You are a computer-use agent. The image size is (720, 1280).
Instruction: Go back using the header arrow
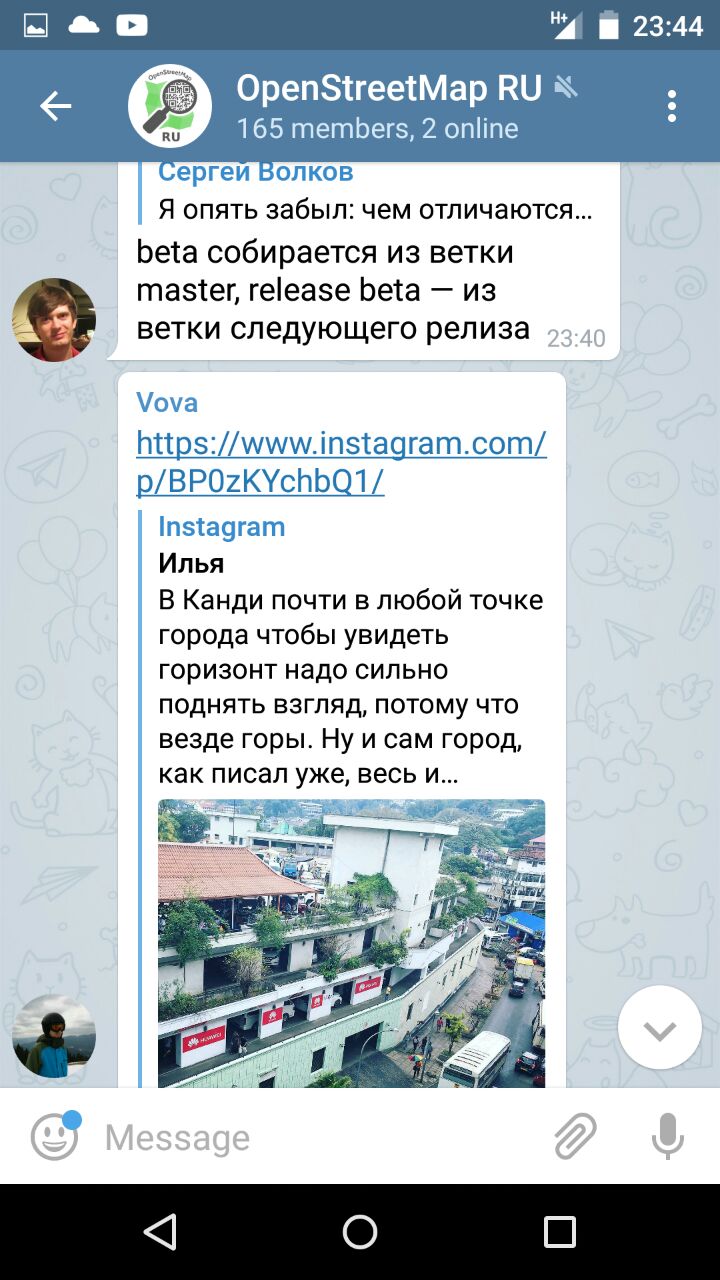(x=56, y=106)
